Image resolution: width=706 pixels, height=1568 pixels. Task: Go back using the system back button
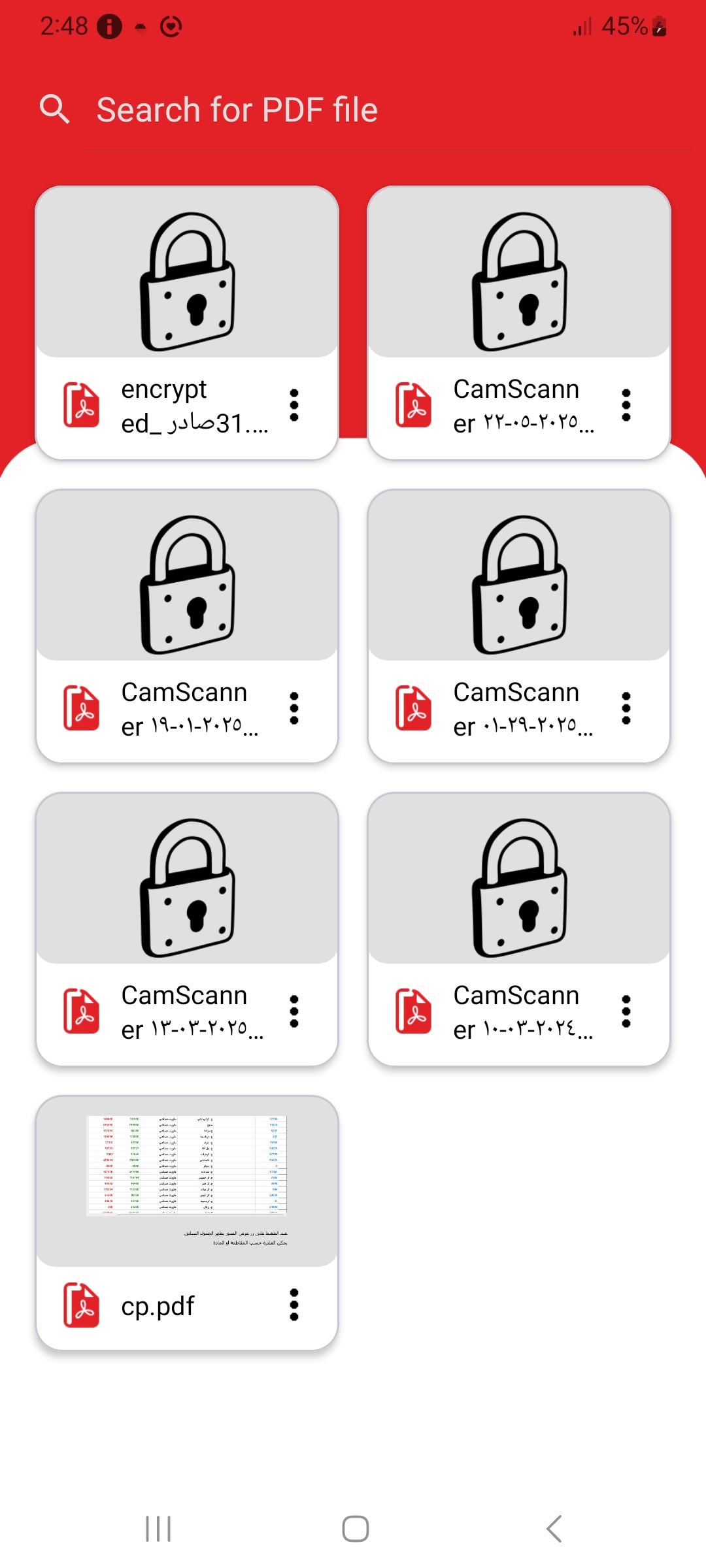(x=554, y=1529)
